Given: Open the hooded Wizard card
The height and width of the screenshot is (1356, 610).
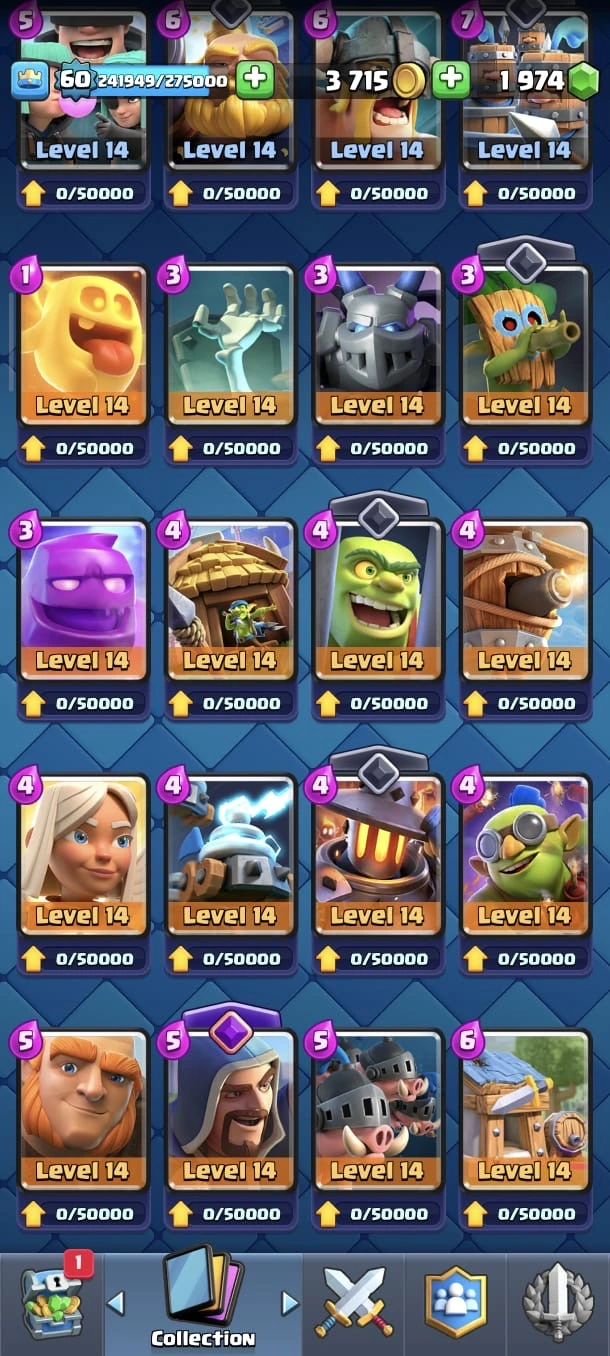Looking at the screenshot, I should point(230,1110).
